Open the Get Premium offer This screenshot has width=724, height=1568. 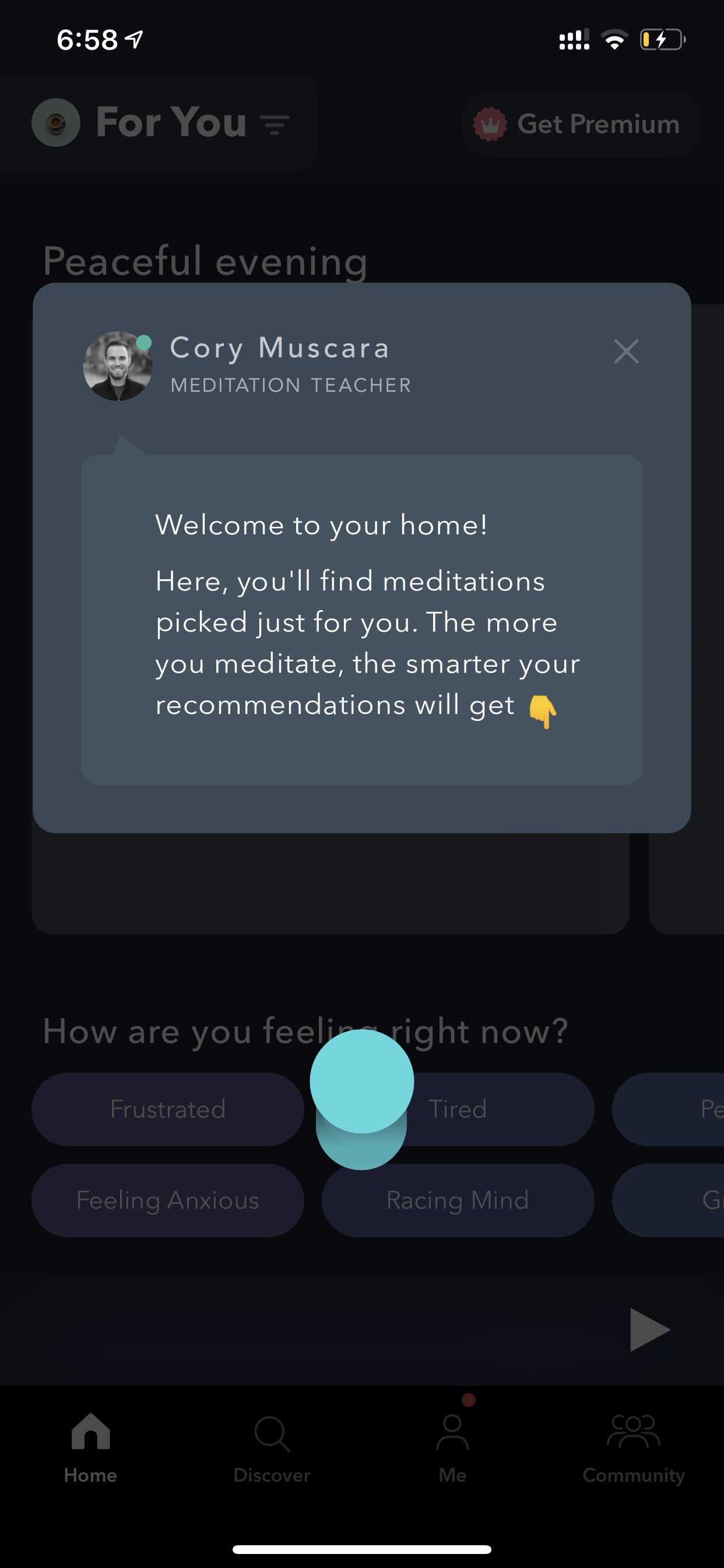pos(581,124)
